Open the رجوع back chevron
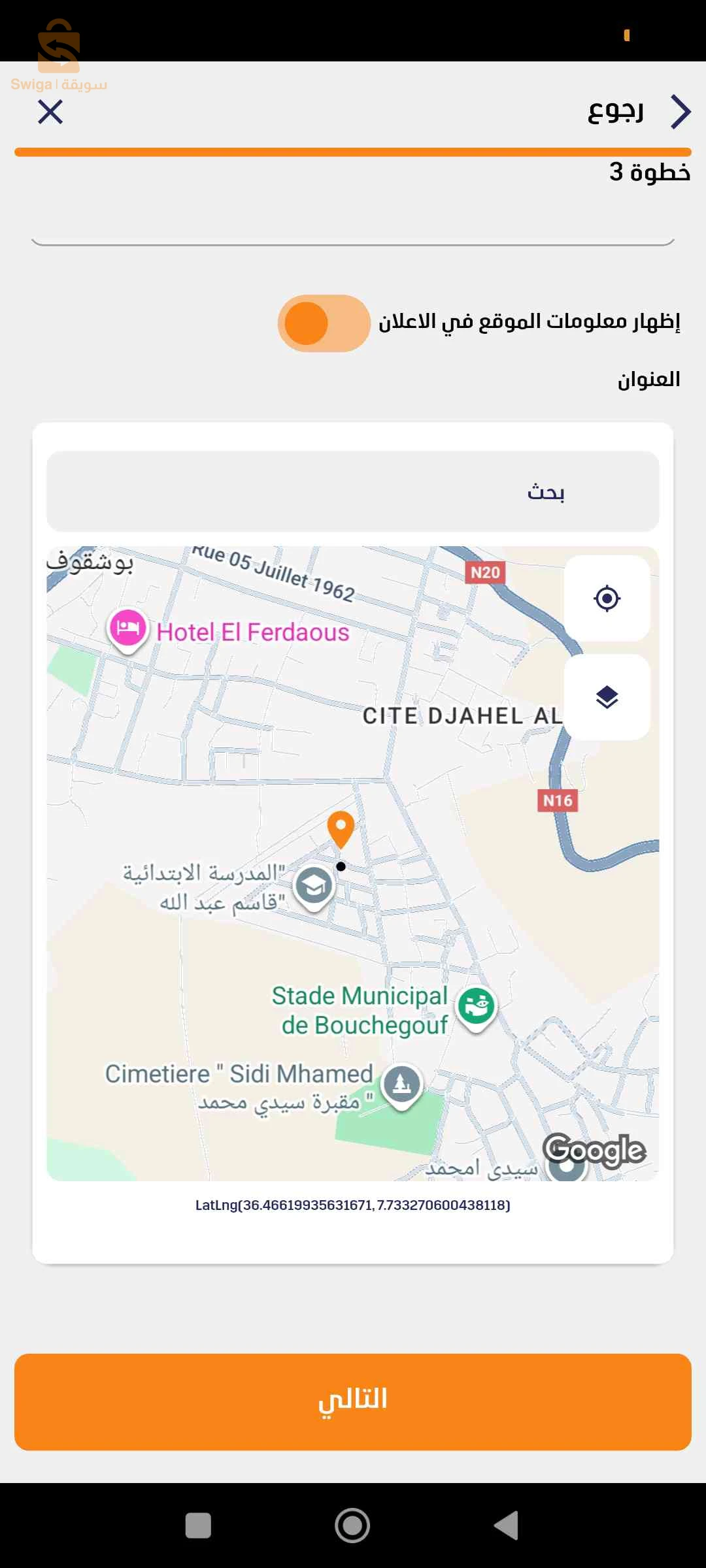Image resolution: width=706 pixels, height=1568 pixels. pos(680,111)
